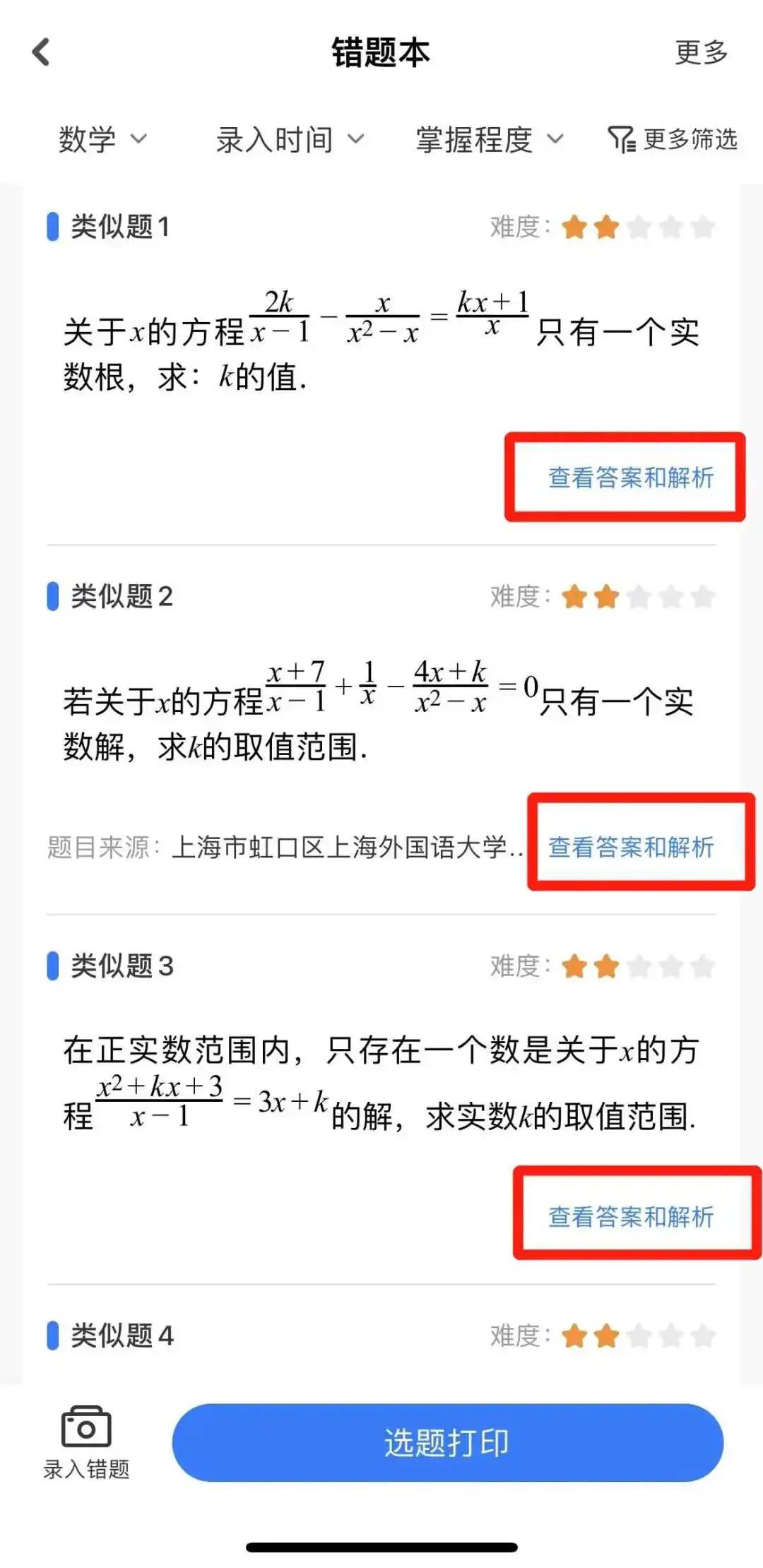This screenshot has height=1568, width=763.
Task: Tap the 选题打印 button
Action: coord(447,1442)
